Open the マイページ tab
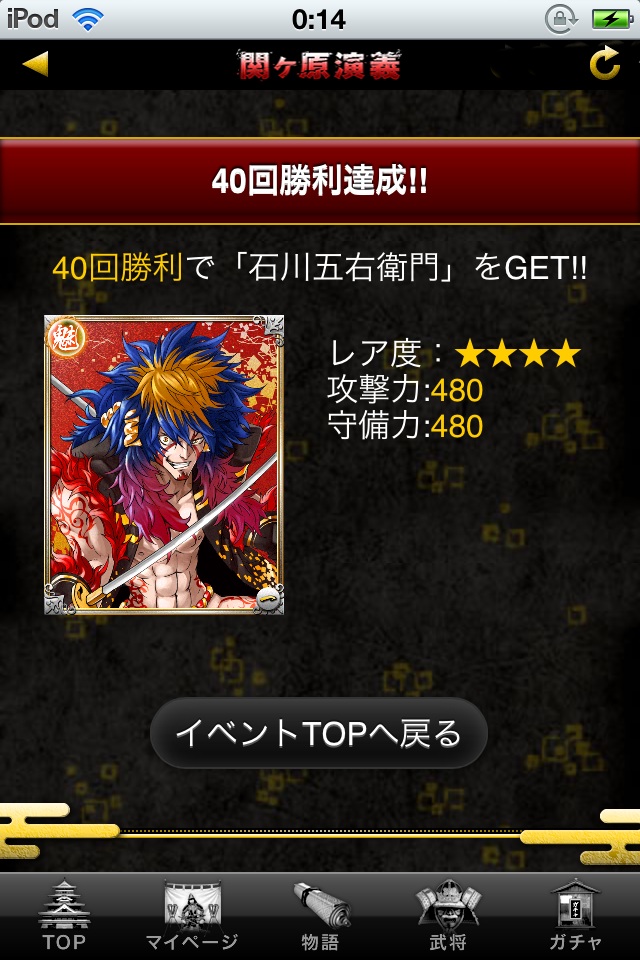640x960 pixels. coord(192,916)
